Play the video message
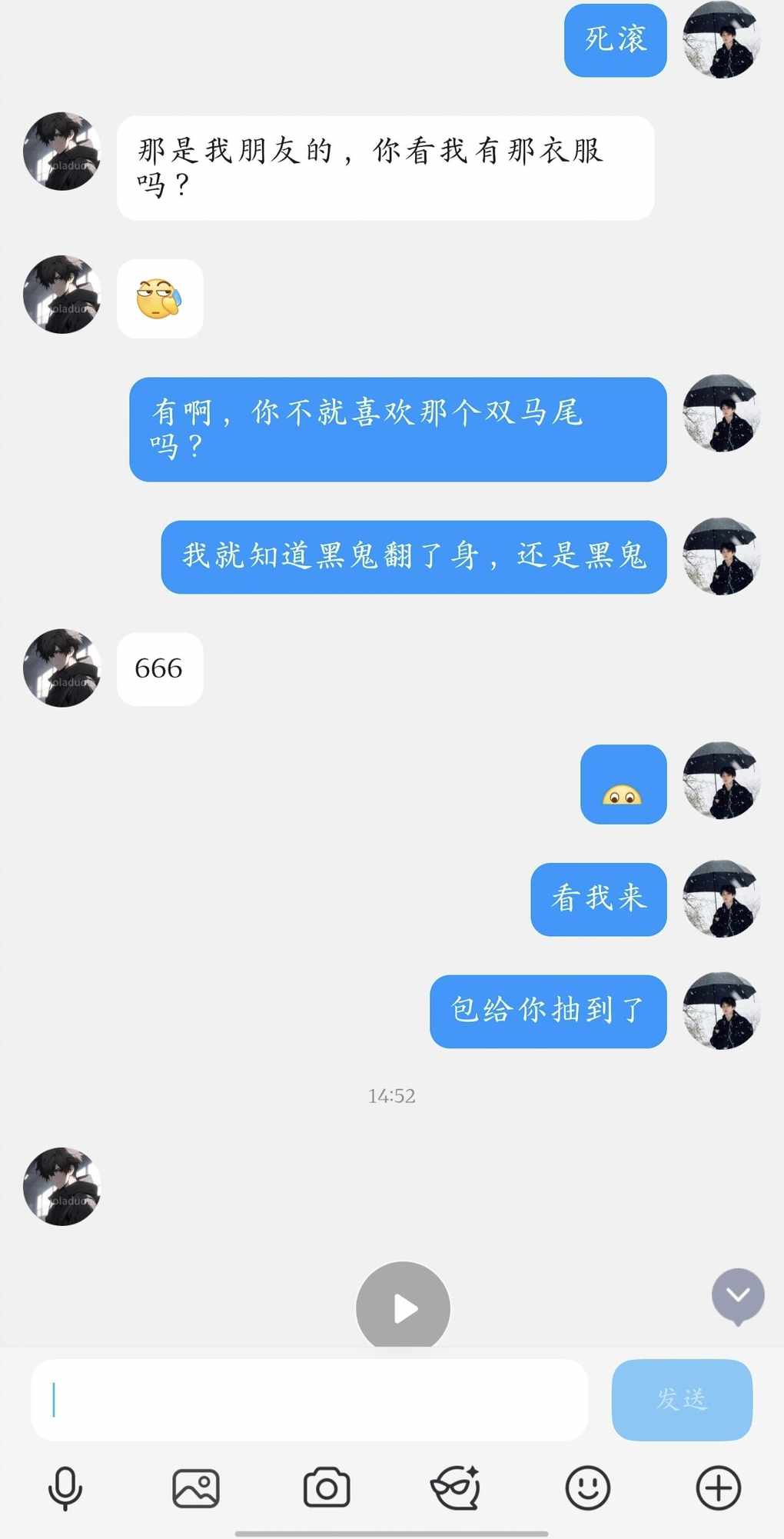This screenshot has height=1539, width=784. [x=403, y=1307]
